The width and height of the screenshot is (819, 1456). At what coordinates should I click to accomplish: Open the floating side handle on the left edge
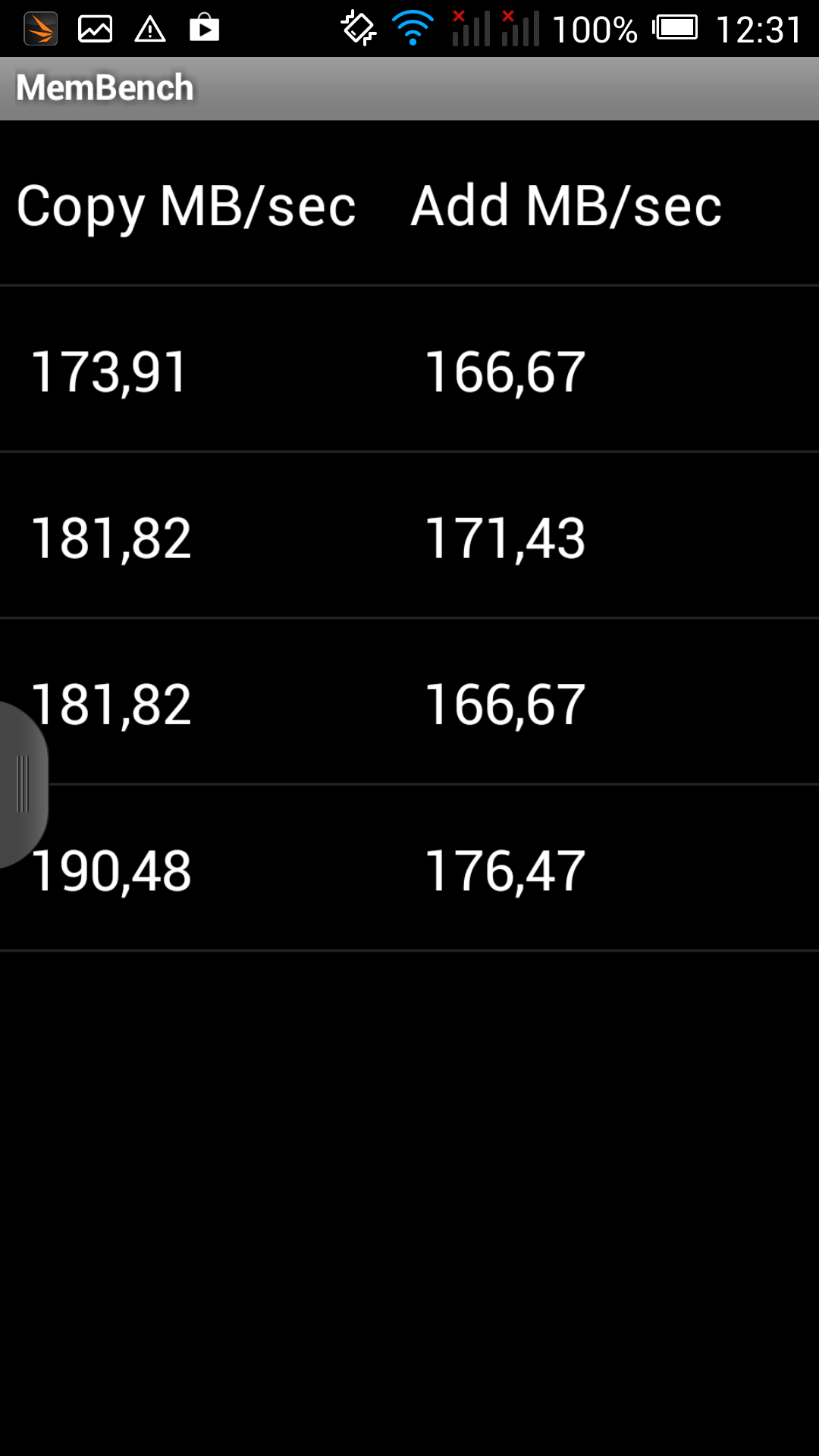[22, 784]
